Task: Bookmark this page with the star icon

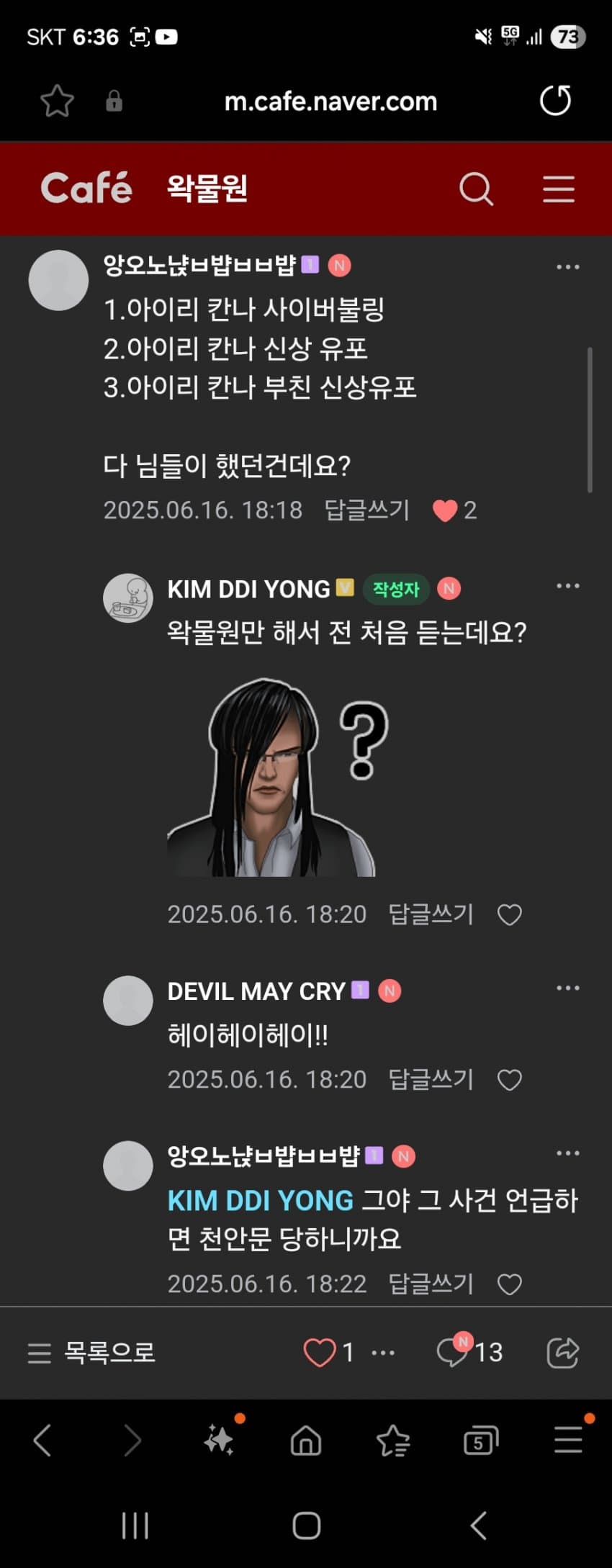Action: tap(57, 102)
